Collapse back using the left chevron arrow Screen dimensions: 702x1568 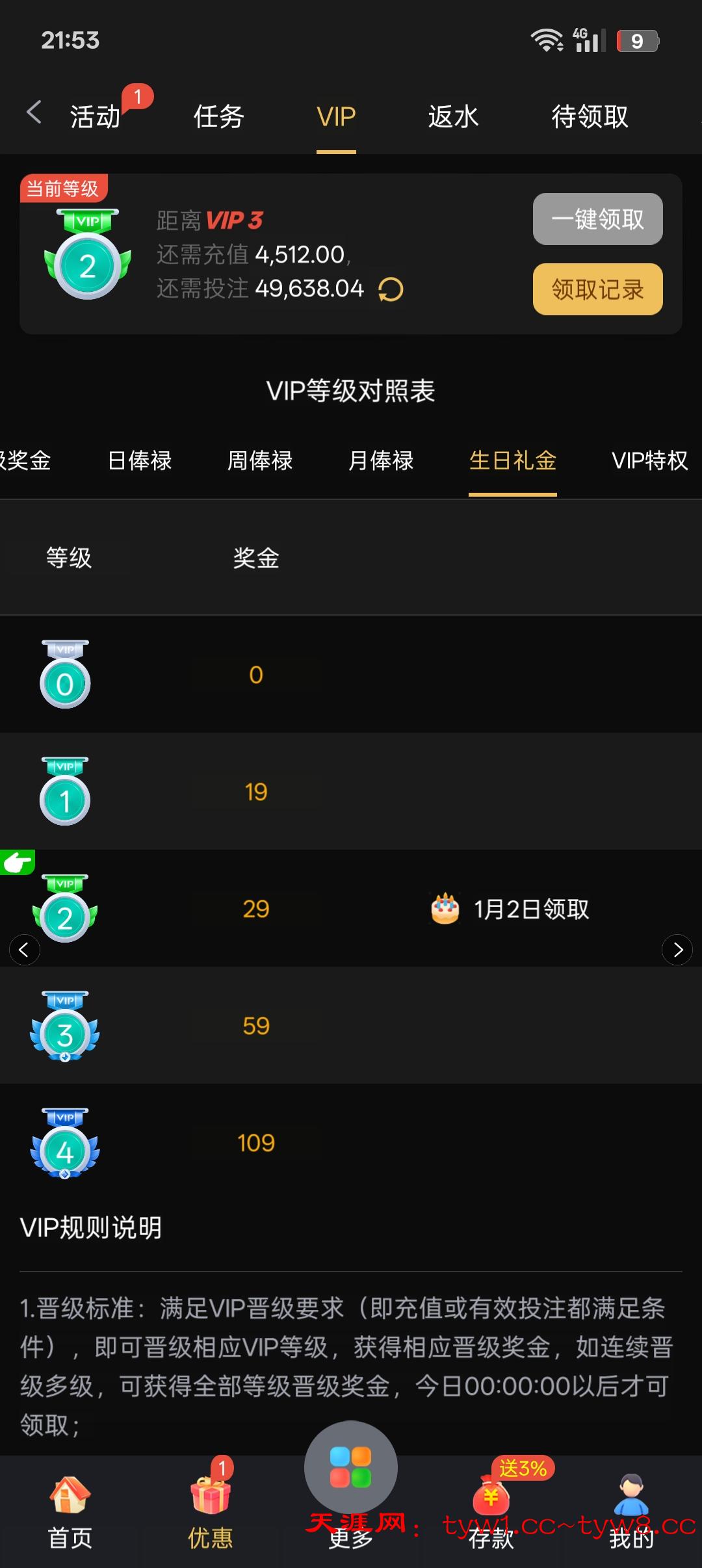(25, 950)
